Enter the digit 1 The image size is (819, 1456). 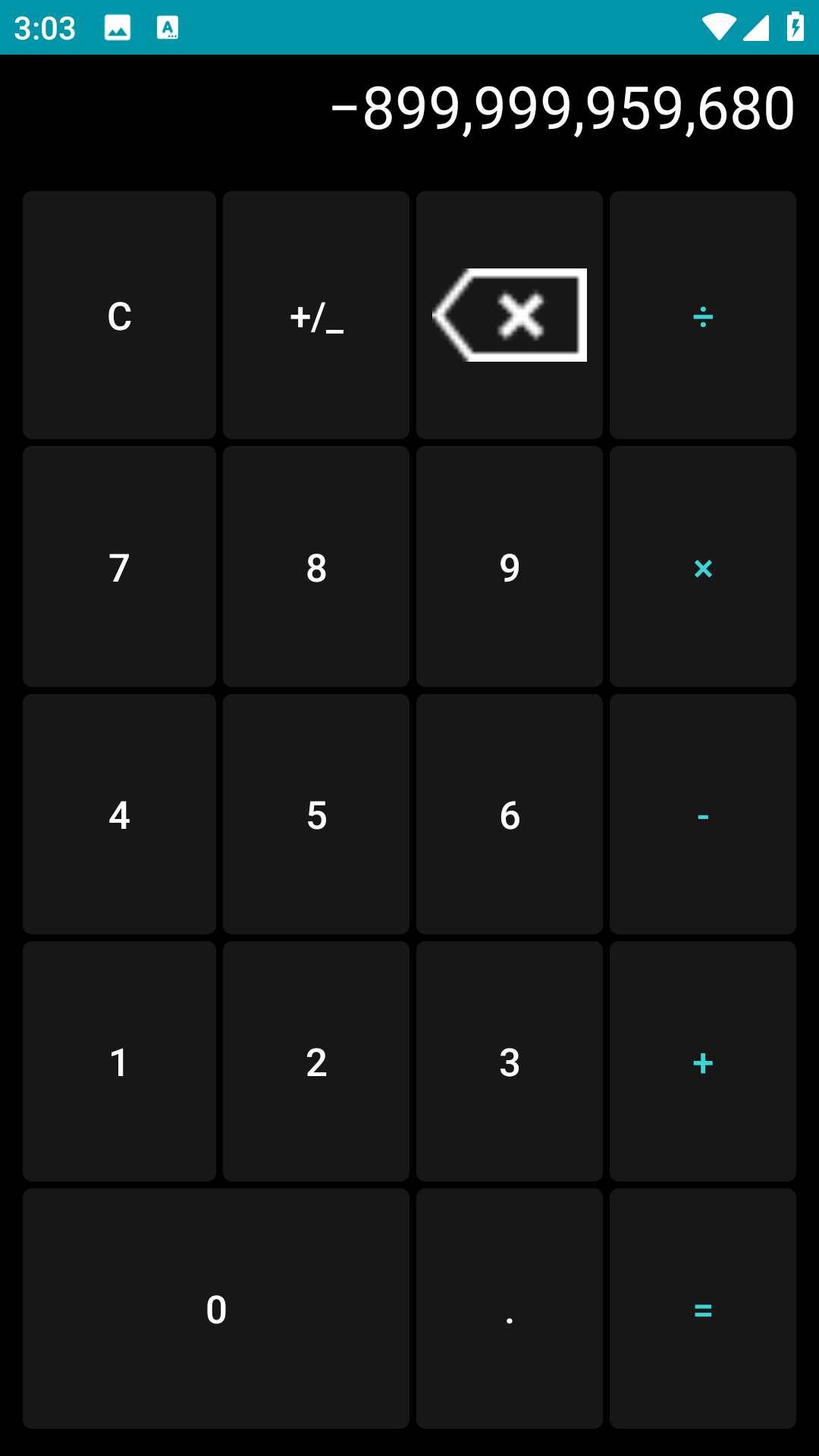click(119, 1062)
